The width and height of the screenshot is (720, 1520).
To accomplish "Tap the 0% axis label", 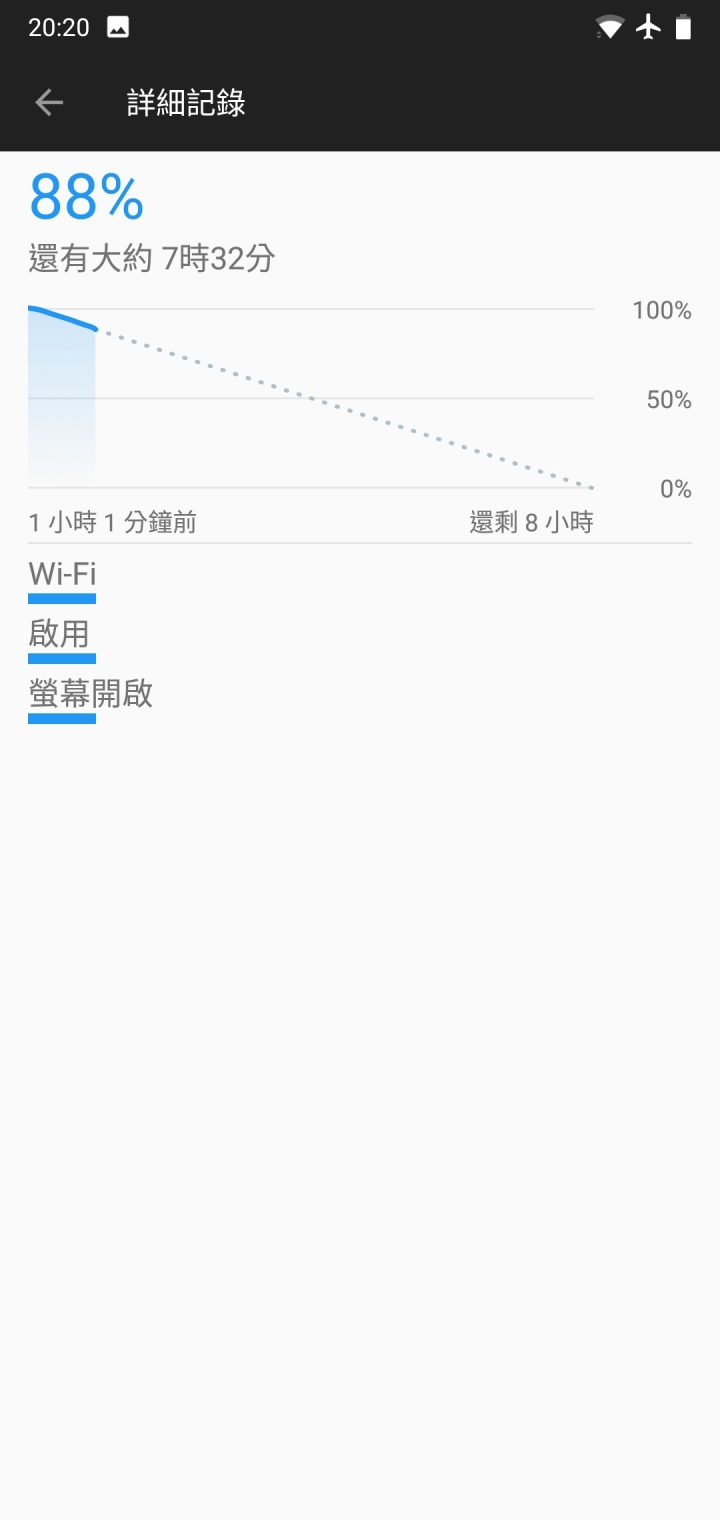I will point(675,489).
